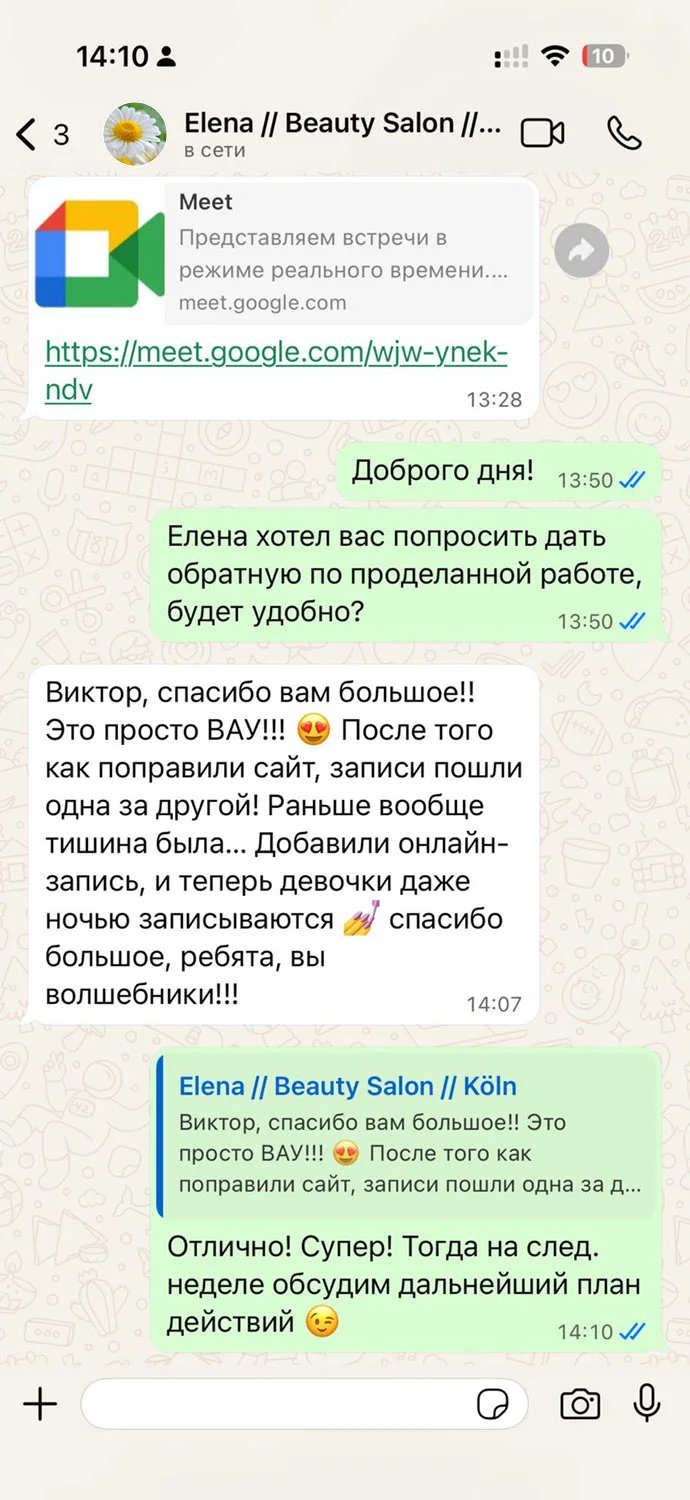This screenshot has width=690, height=1500.
Task: Jump to the quoted Elena message
Action: click(x=408, y=1135)
